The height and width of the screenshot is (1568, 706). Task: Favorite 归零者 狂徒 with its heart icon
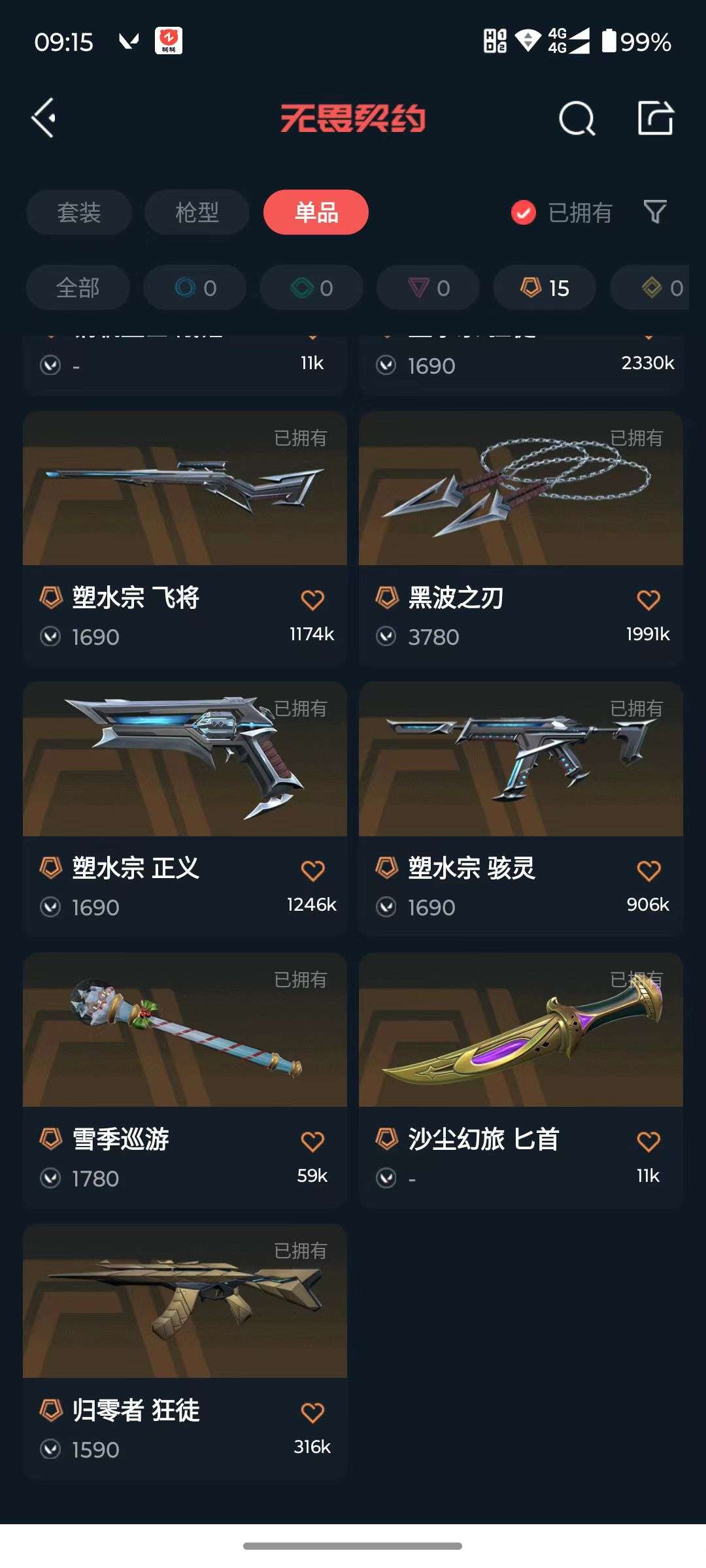coord(312,1411)
